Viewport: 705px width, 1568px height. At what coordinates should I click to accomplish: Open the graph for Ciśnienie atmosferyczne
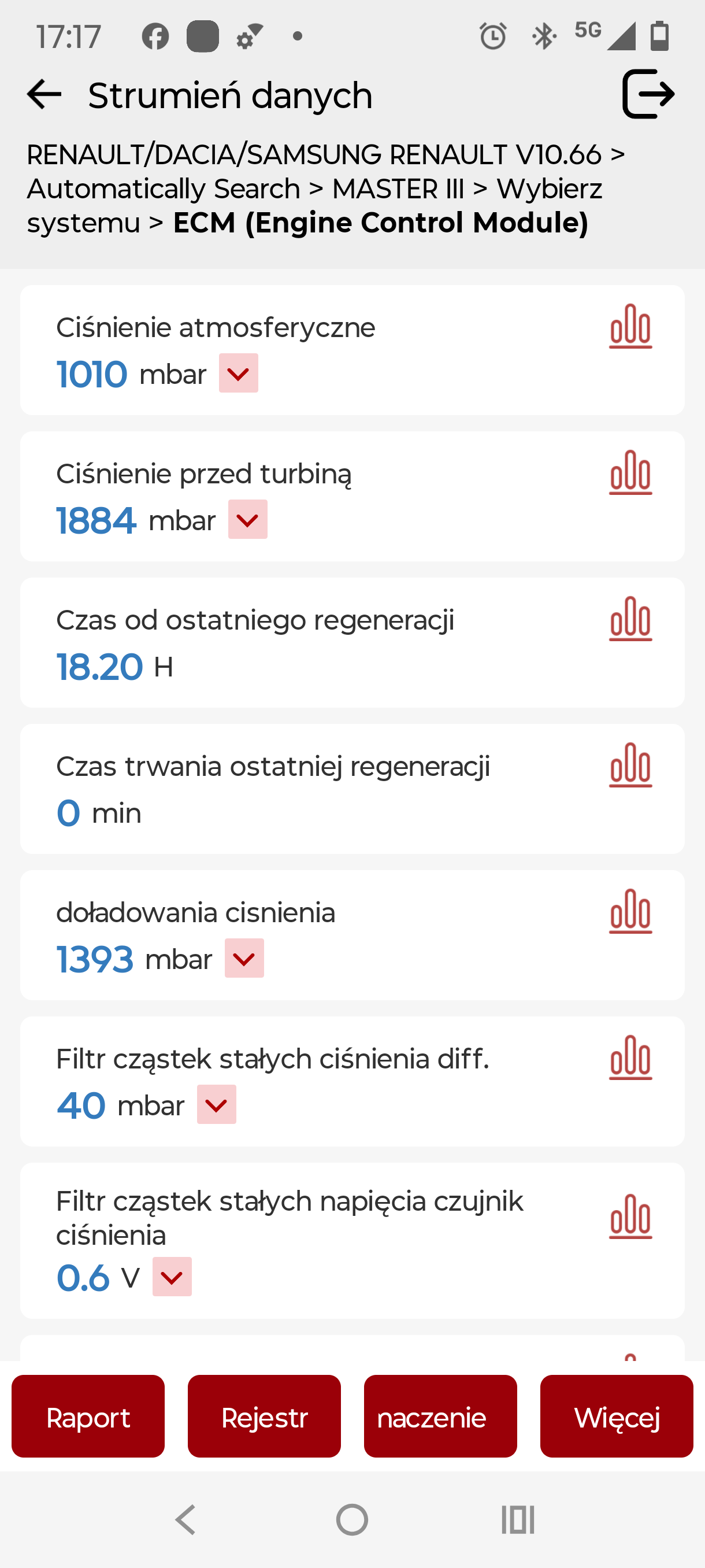(x=630, y=326)
